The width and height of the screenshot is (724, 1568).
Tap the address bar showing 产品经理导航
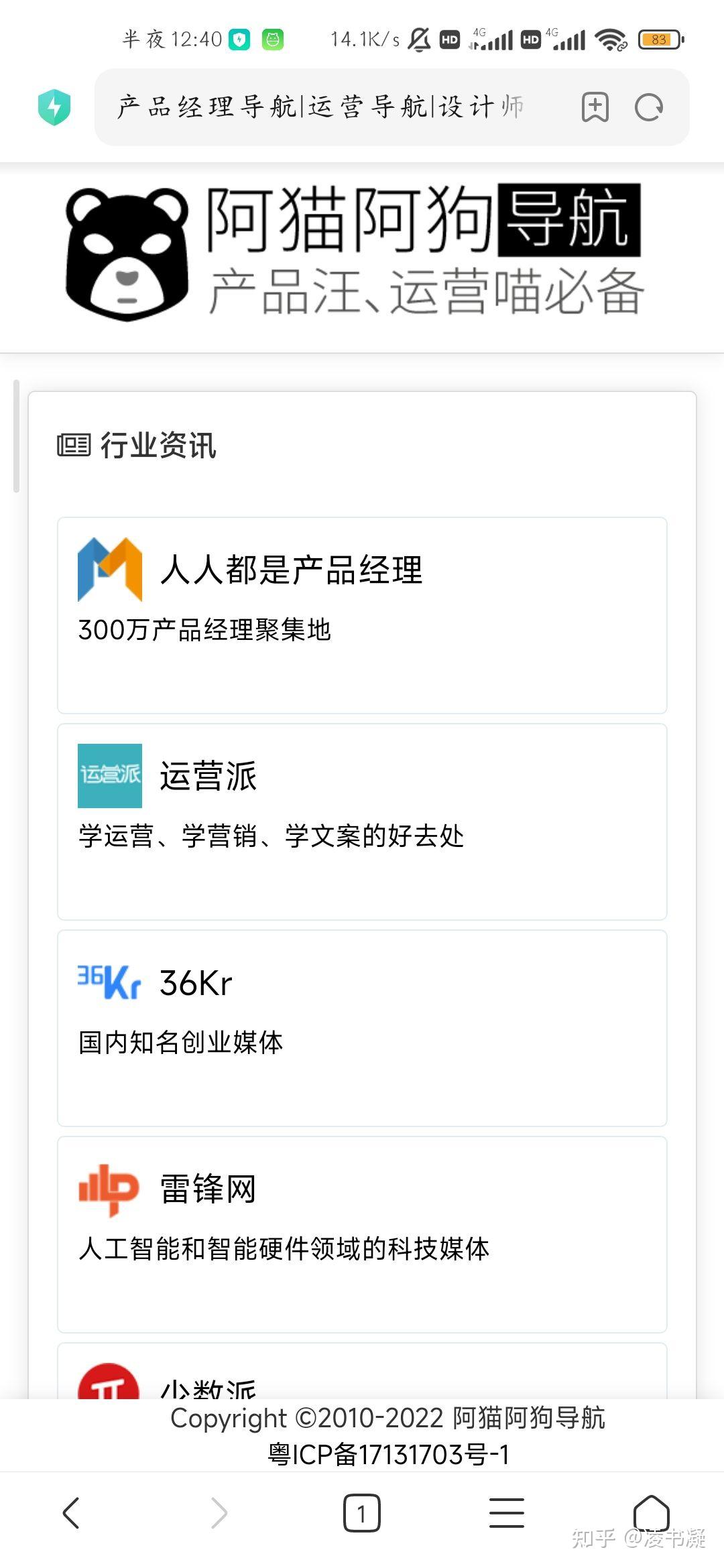[x=322, y=107]
